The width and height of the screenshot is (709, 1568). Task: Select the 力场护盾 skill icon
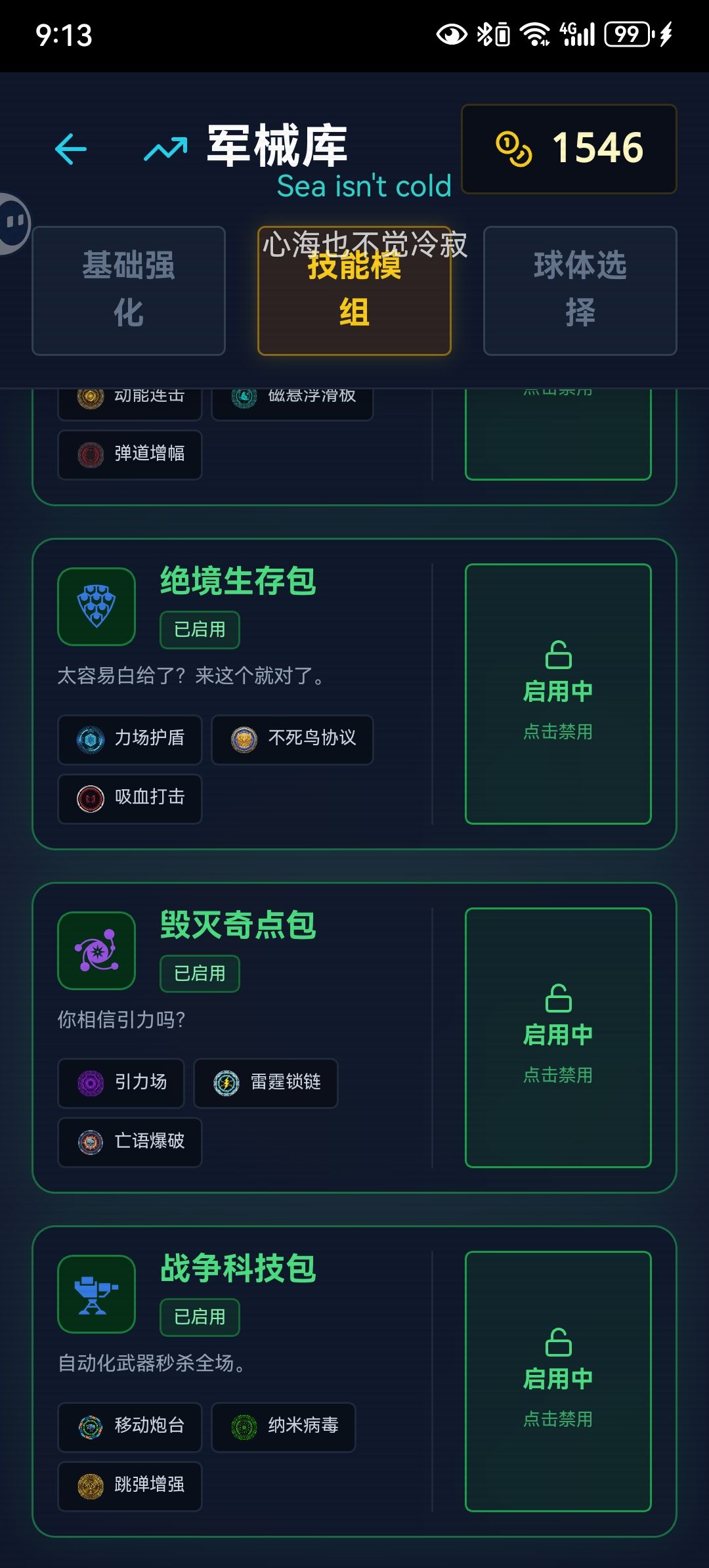pos(90,740)
